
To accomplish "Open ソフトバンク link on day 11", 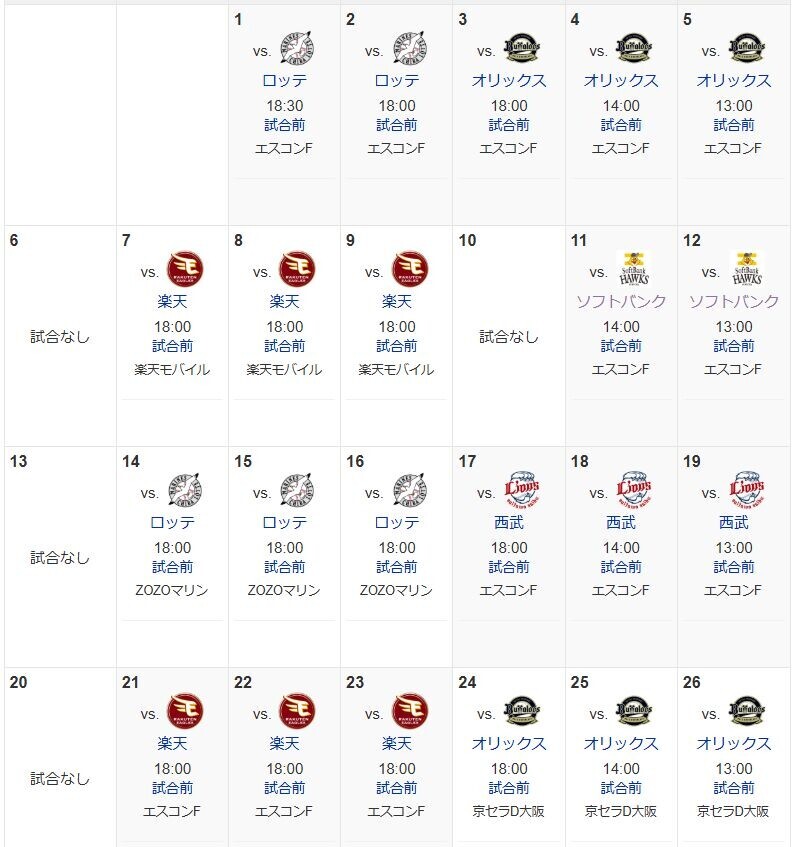I will (621, 301).
